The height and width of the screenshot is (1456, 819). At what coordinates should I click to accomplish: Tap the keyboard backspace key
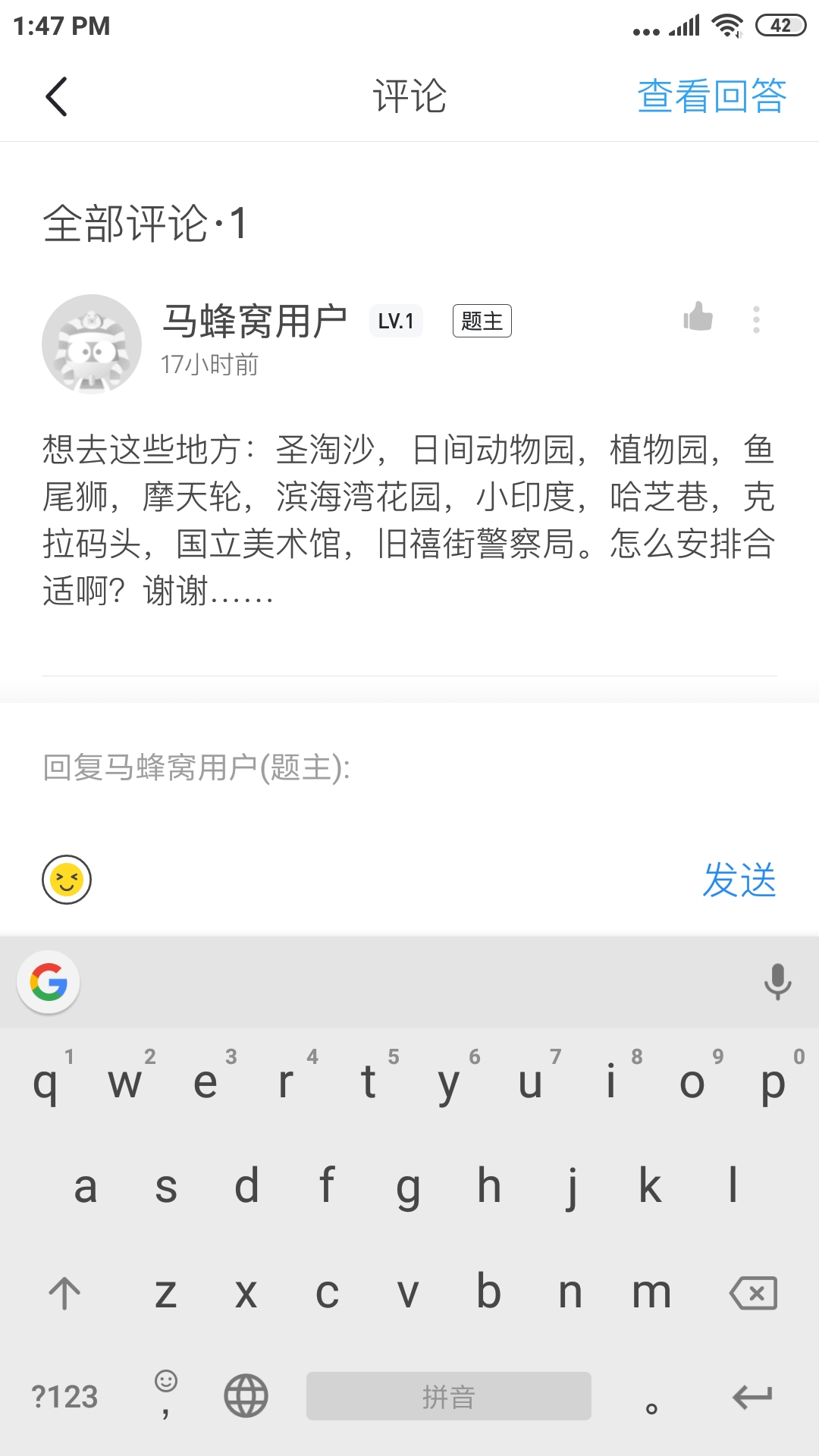pos(753,1293)
